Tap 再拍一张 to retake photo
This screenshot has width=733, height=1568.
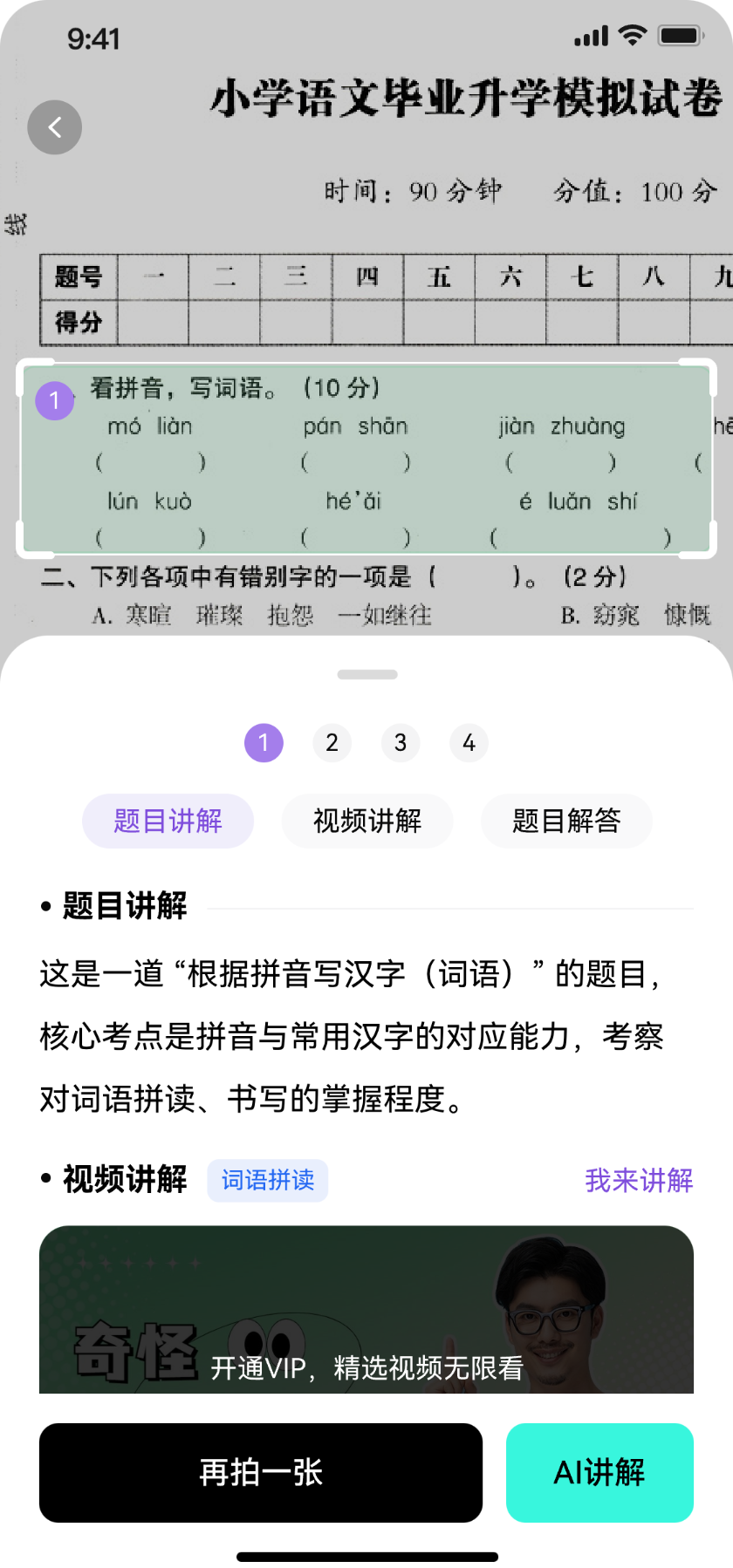(260, 1473)
